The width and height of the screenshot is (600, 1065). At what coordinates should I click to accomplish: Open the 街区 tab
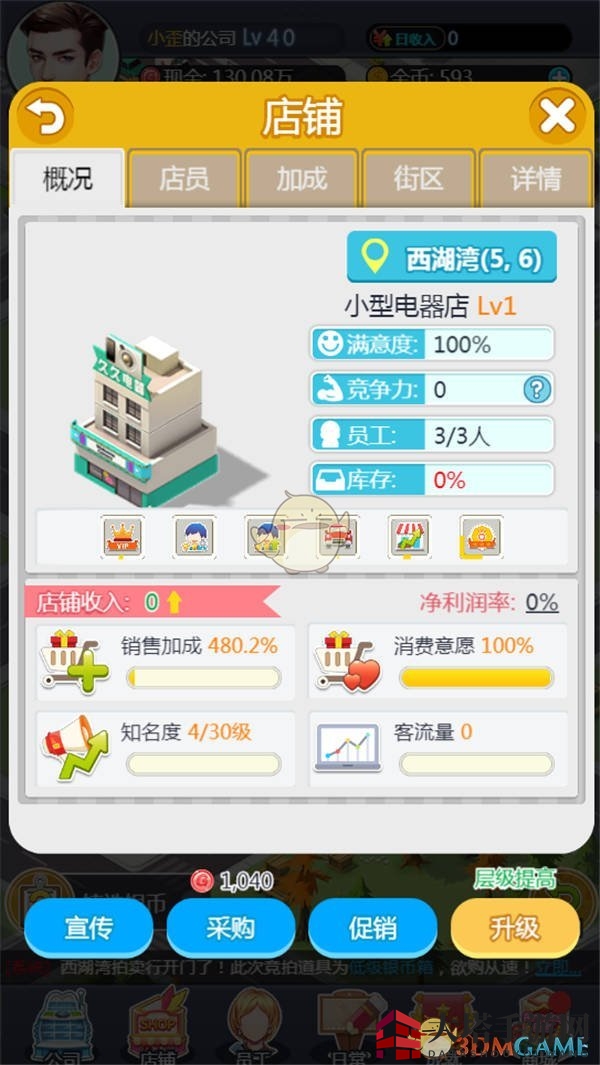click(418, 180)
